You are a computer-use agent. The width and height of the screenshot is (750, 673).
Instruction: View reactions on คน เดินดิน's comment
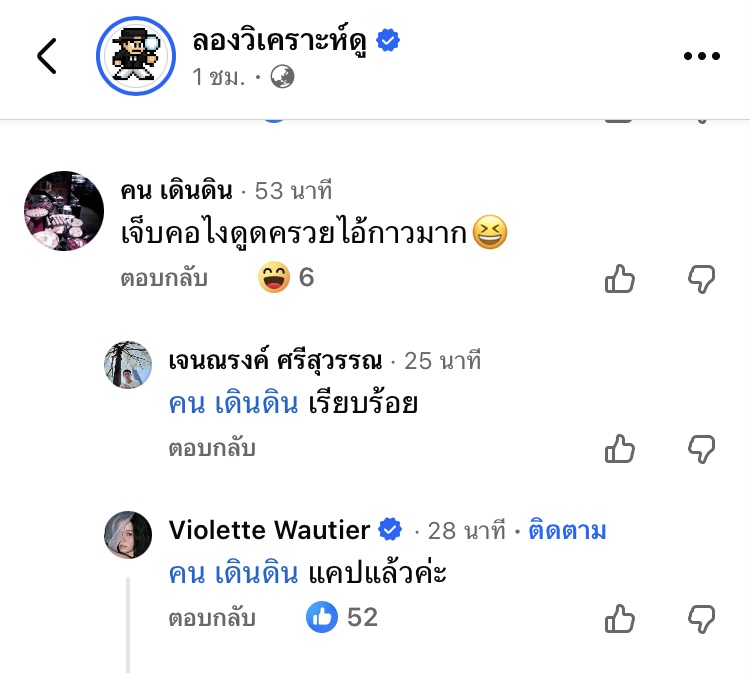[x=286, y=278]
